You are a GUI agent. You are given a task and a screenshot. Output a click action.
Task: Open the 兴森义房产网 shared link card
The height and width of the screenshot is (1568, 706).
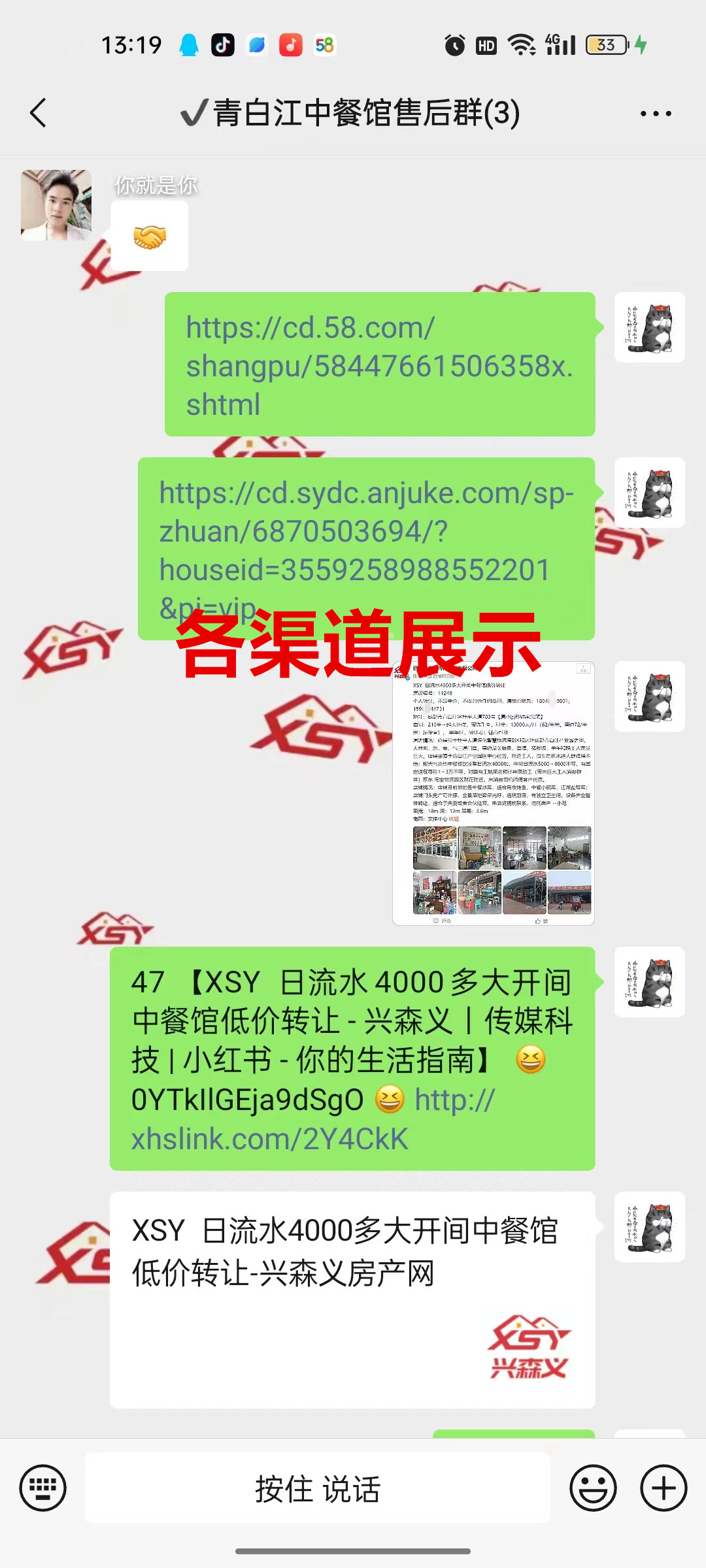click(352, 1299)
